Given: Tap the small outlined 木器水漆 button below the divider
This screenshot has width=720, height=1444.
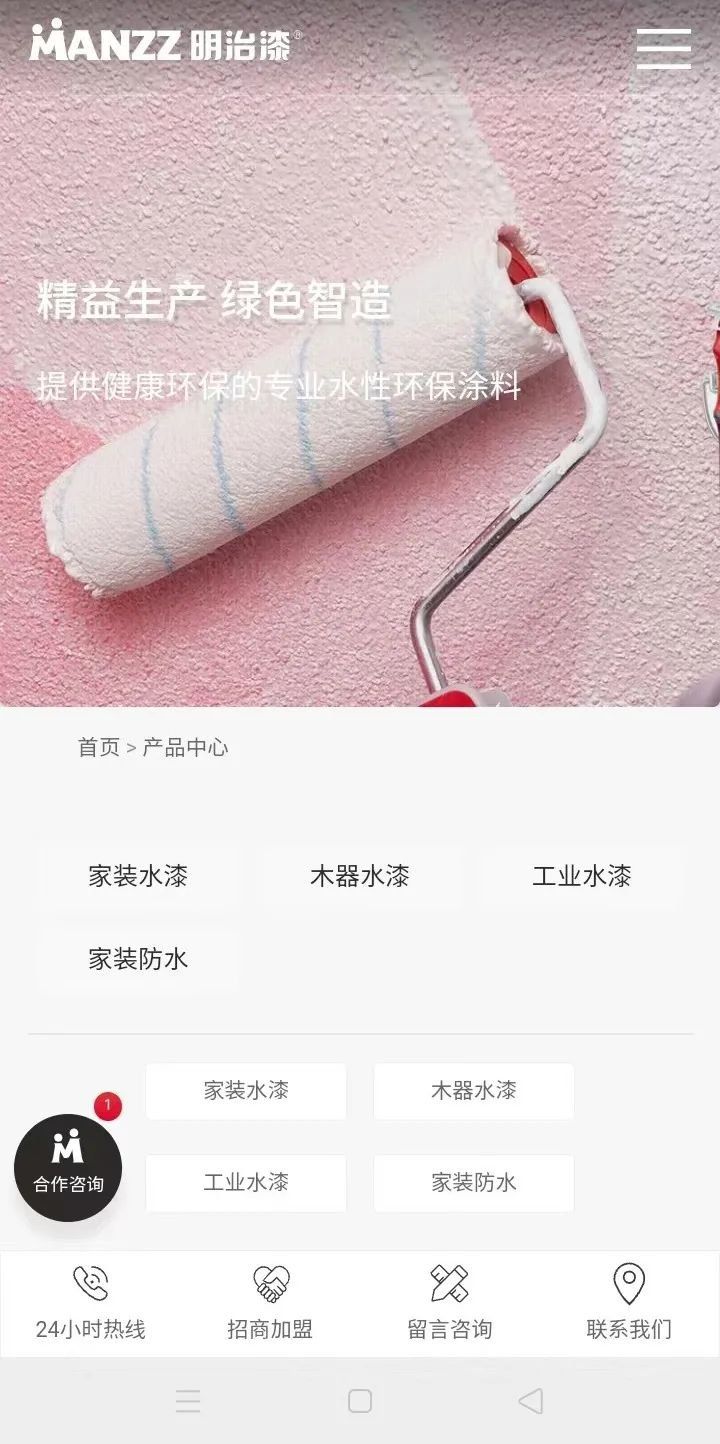Looking at the screenshot, I should click(473, 1091).
